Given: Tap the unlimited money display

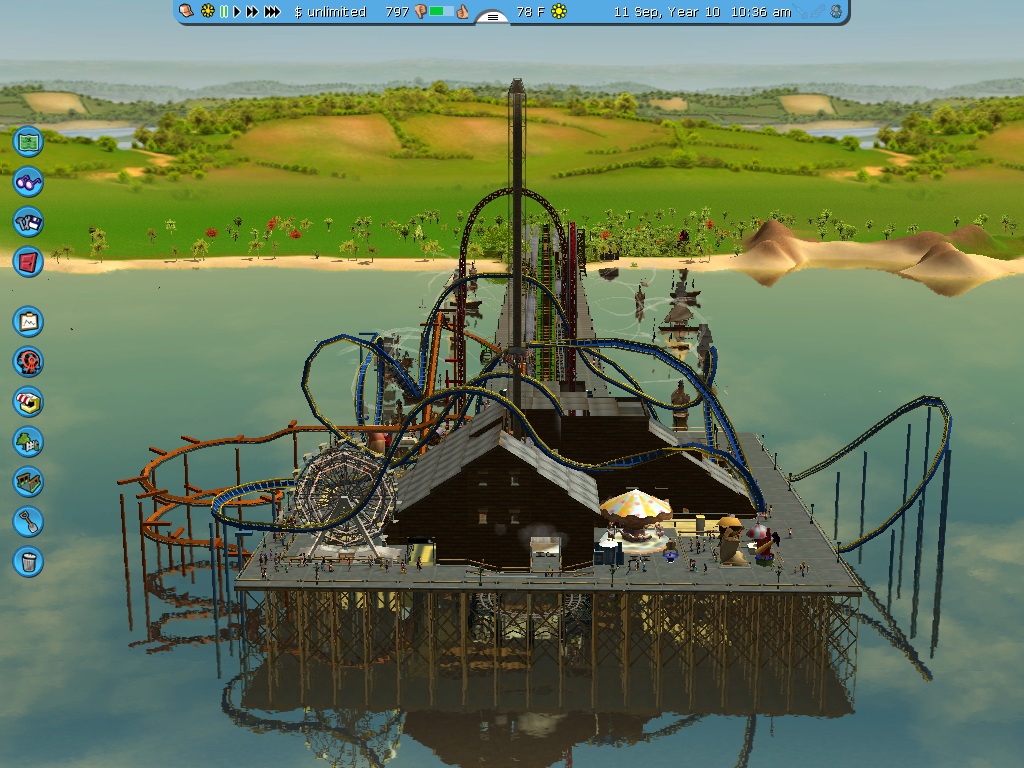Looking at the screenshot, I should click(x=330, y=12).
